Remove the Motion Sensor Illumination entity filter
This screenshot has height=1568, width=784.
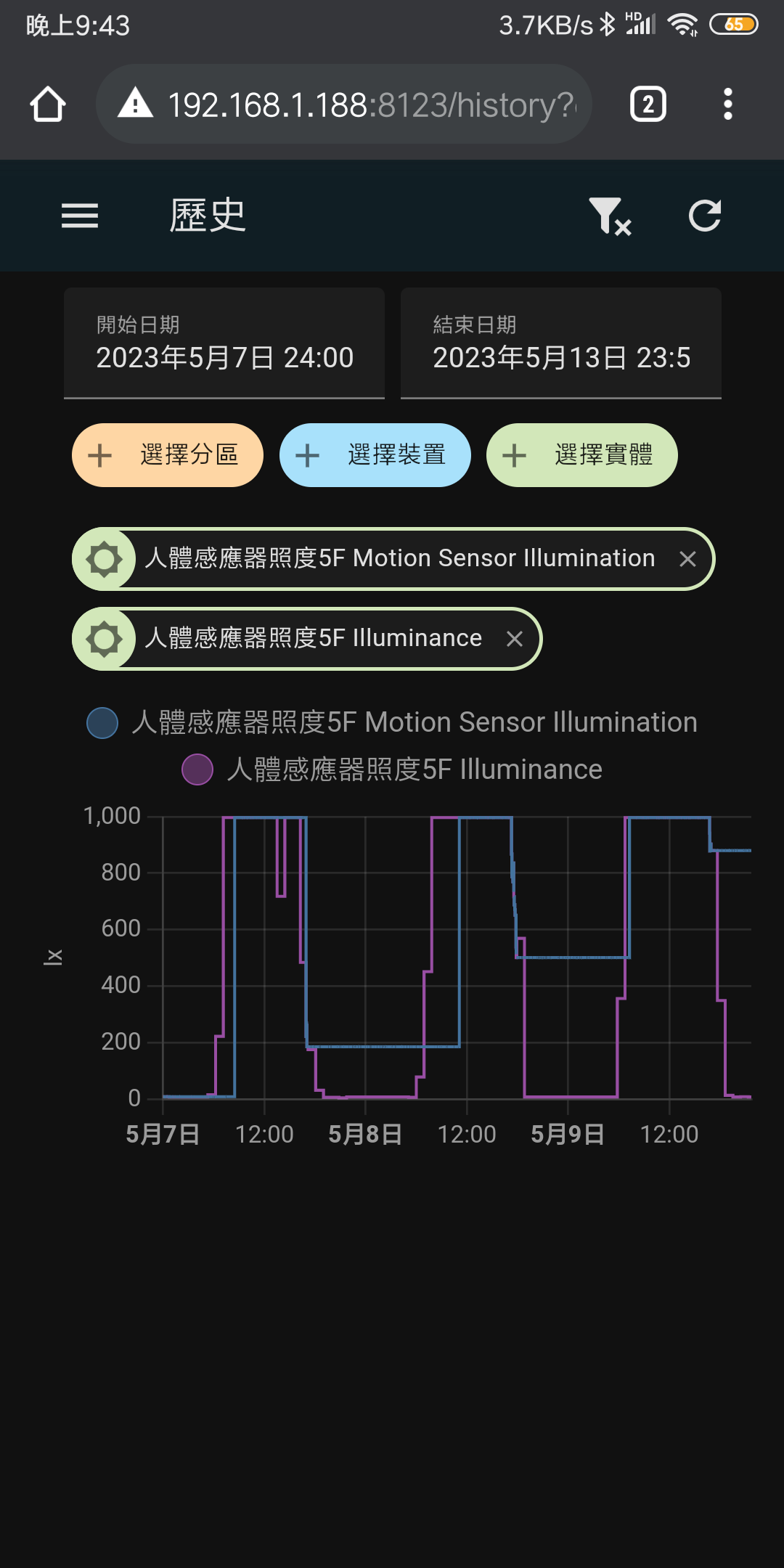pos(688,559)
